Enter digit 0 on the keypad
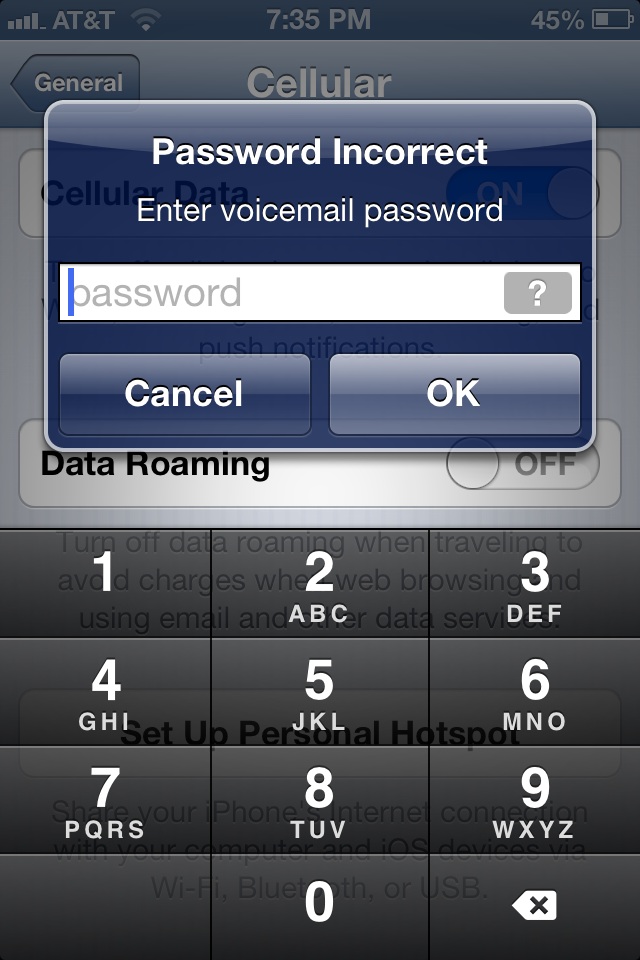Image resolution: width=640 pixels, height=960 pixels. click(x=320, y=907)
